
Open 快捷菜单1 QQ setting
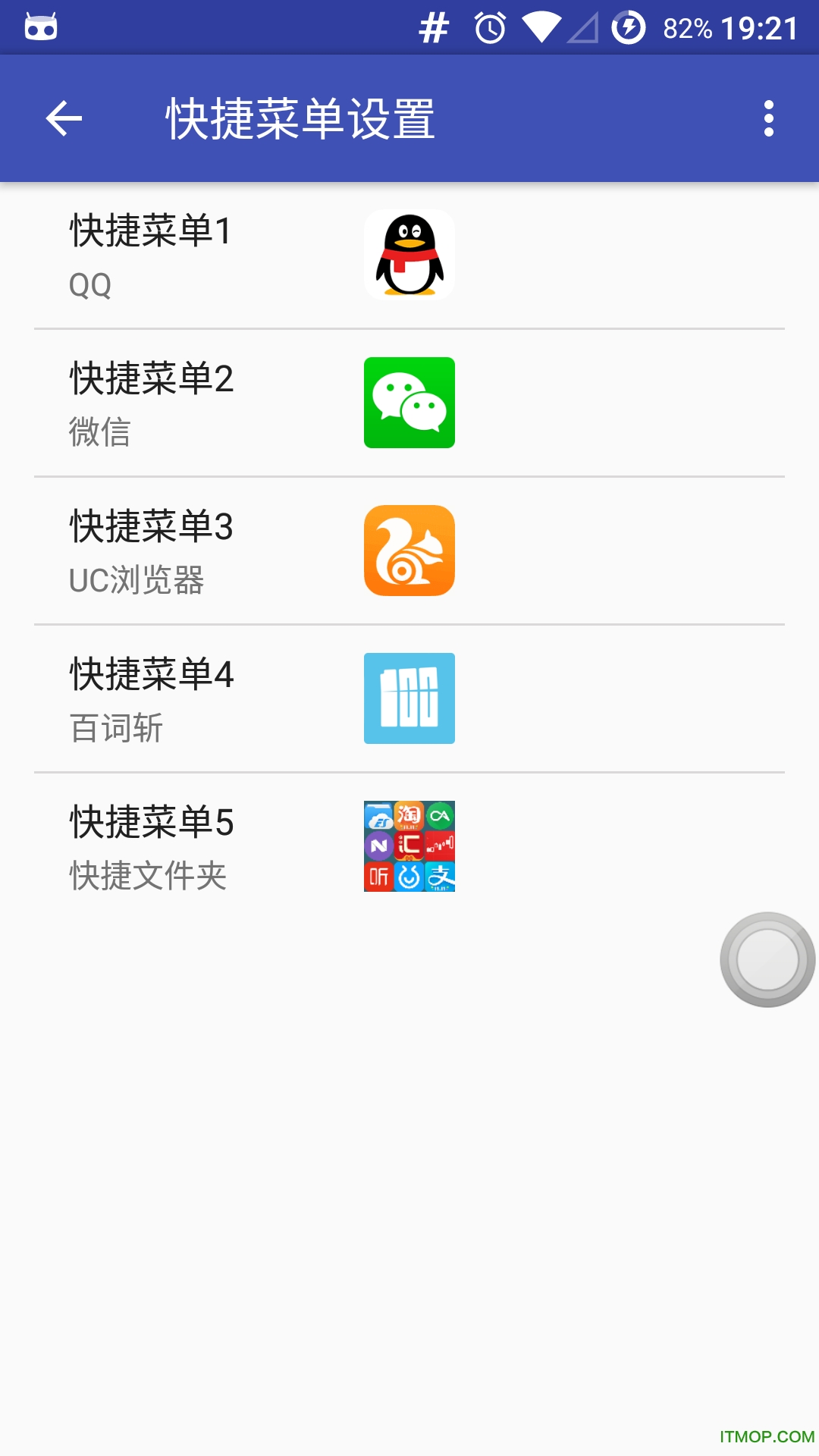point(409,256)
